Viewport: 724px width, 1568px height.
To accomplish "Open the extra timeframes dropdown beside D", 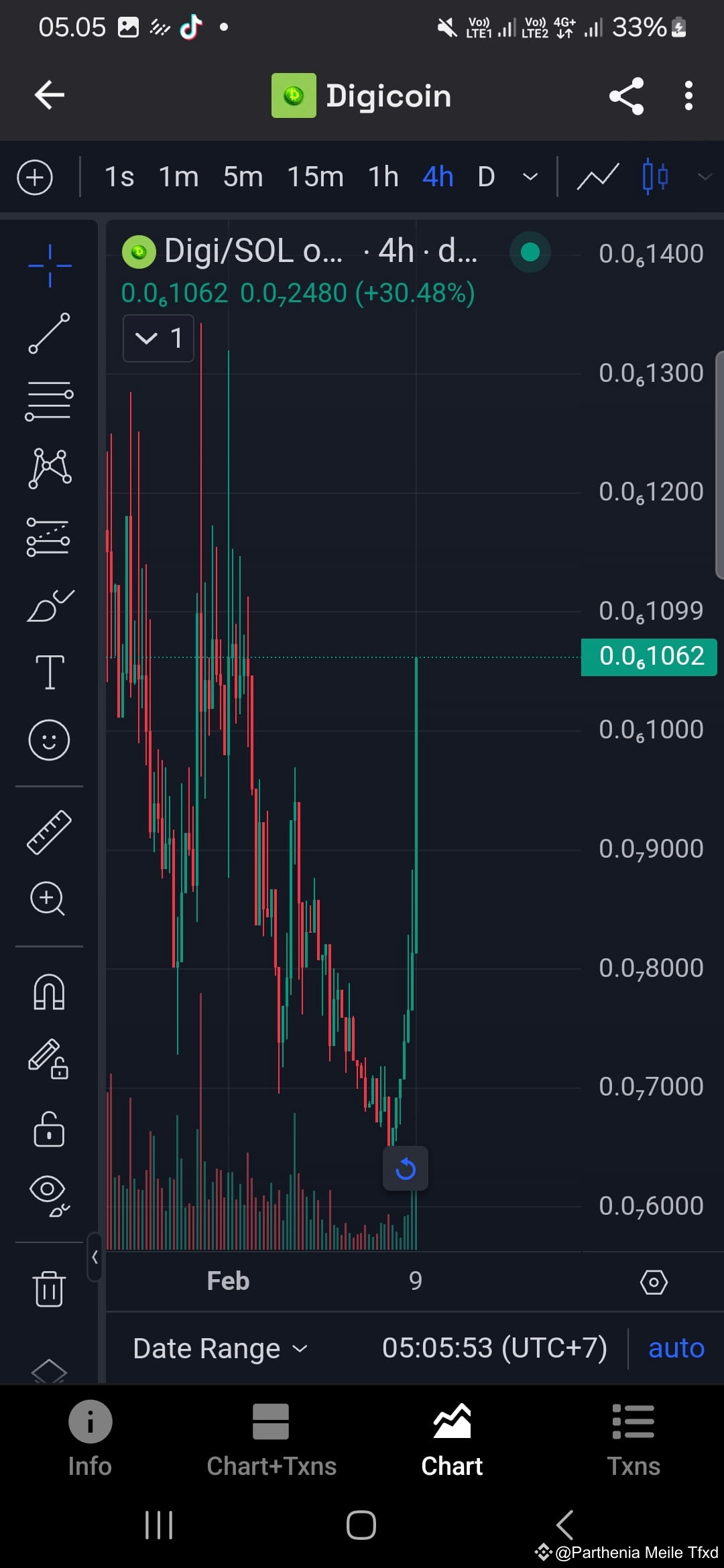I will point(530,177).
